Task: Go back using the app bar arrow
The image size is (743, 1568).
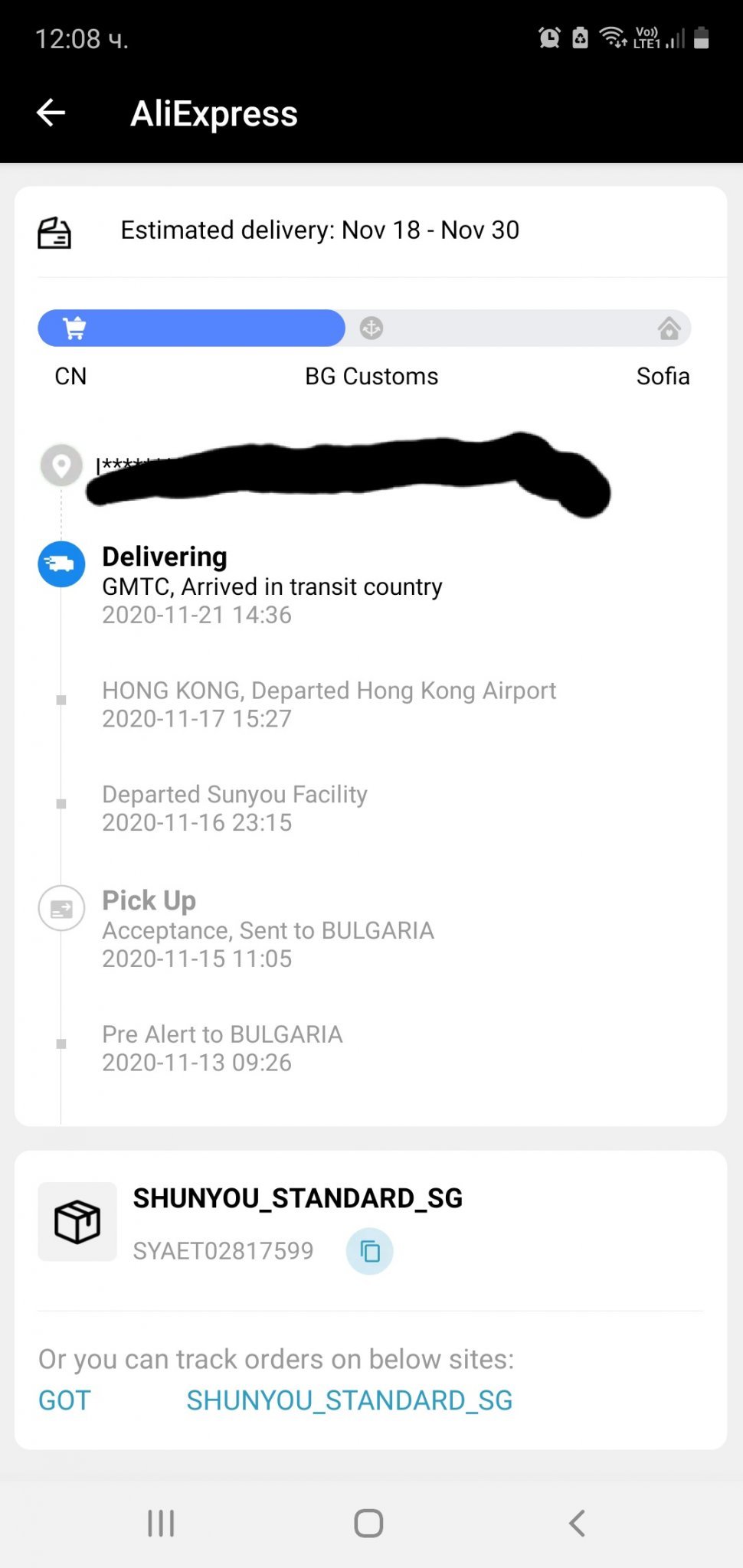Action: coord(51,113)
